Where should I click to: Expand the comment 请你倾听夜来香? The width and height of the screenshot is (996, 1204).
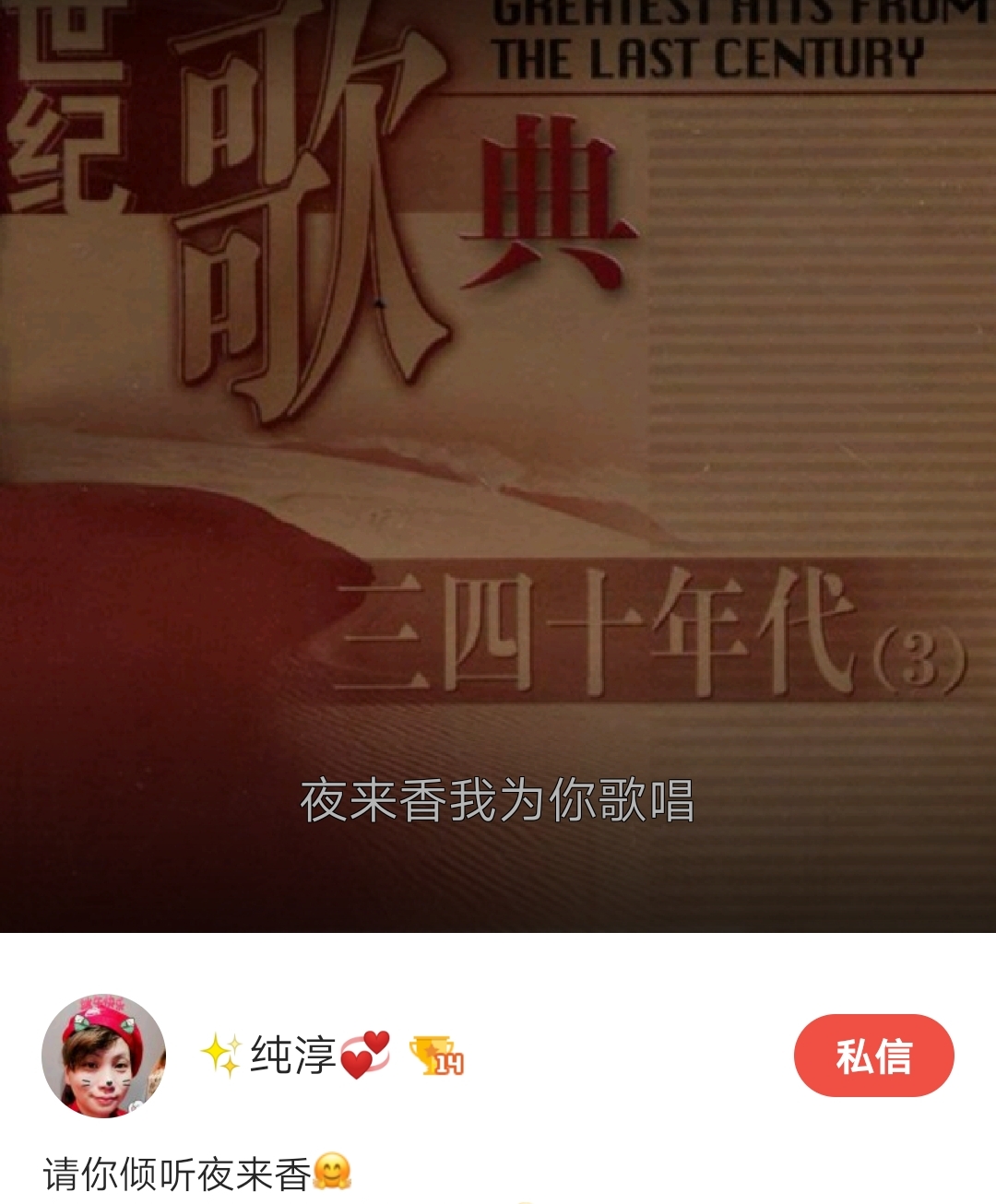(184, 1173)
